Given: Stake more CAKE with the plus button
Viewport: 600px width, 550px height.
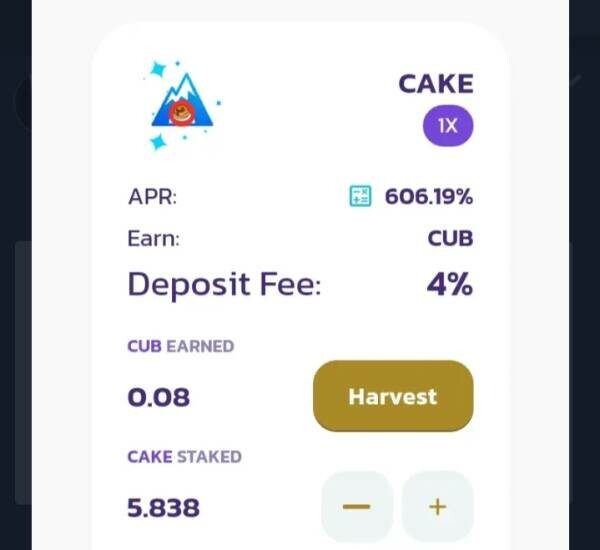Looking at the screenshot, I should tap(437, 507).
